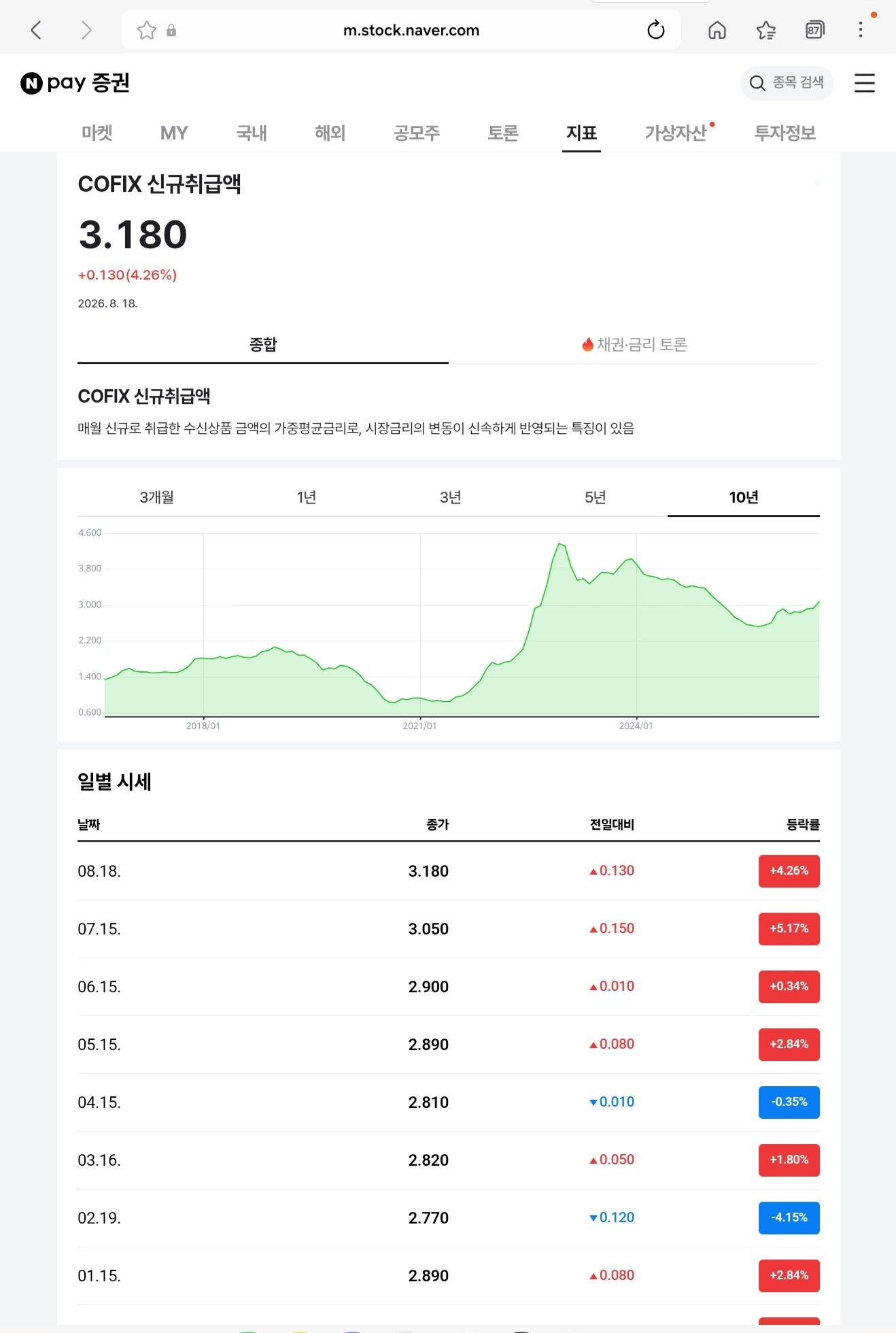Switch to the 공모주 tab
This screenshot has height=1333, width=896.
(417, 133)
